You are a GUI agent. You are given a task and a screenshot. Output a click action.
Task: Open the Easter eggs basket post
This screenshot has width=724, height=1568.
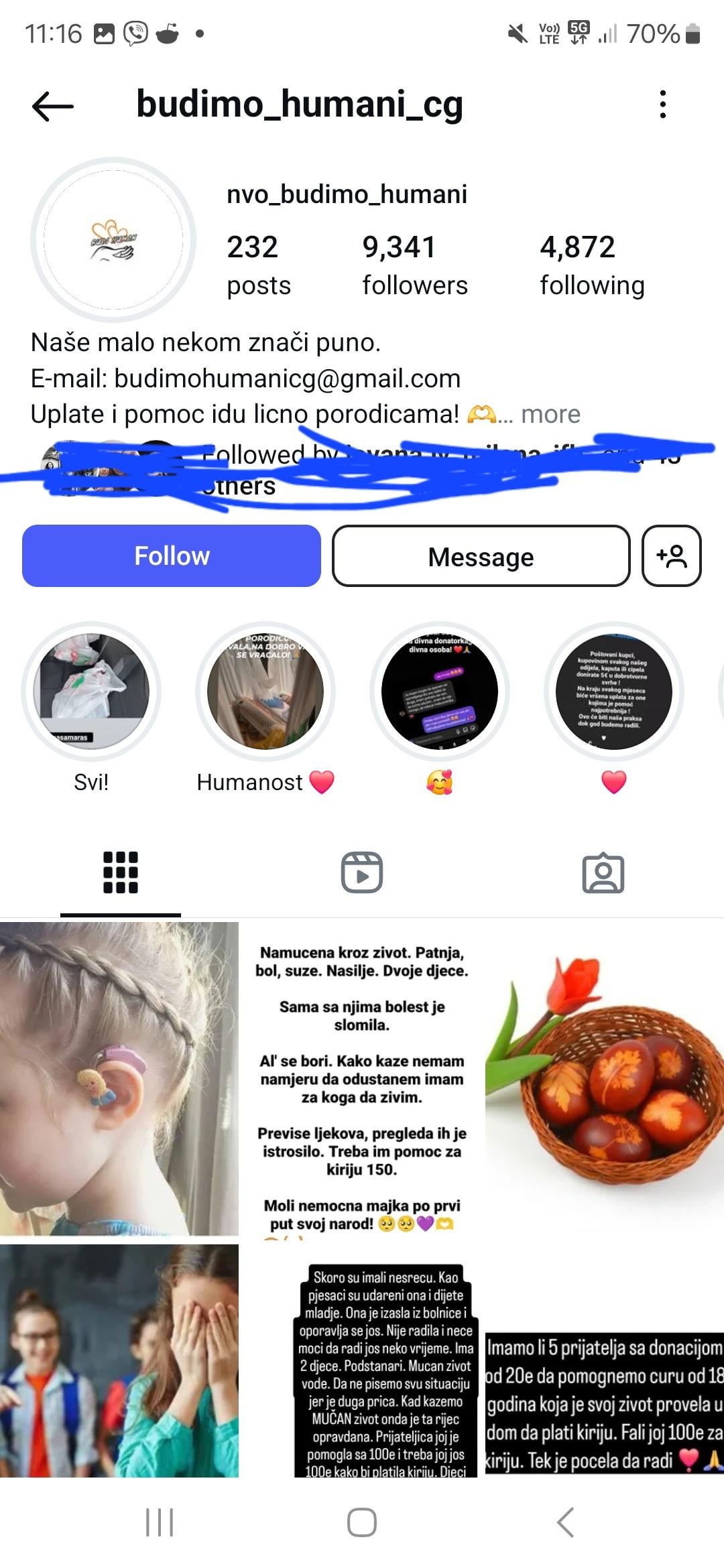point(605,1079)
